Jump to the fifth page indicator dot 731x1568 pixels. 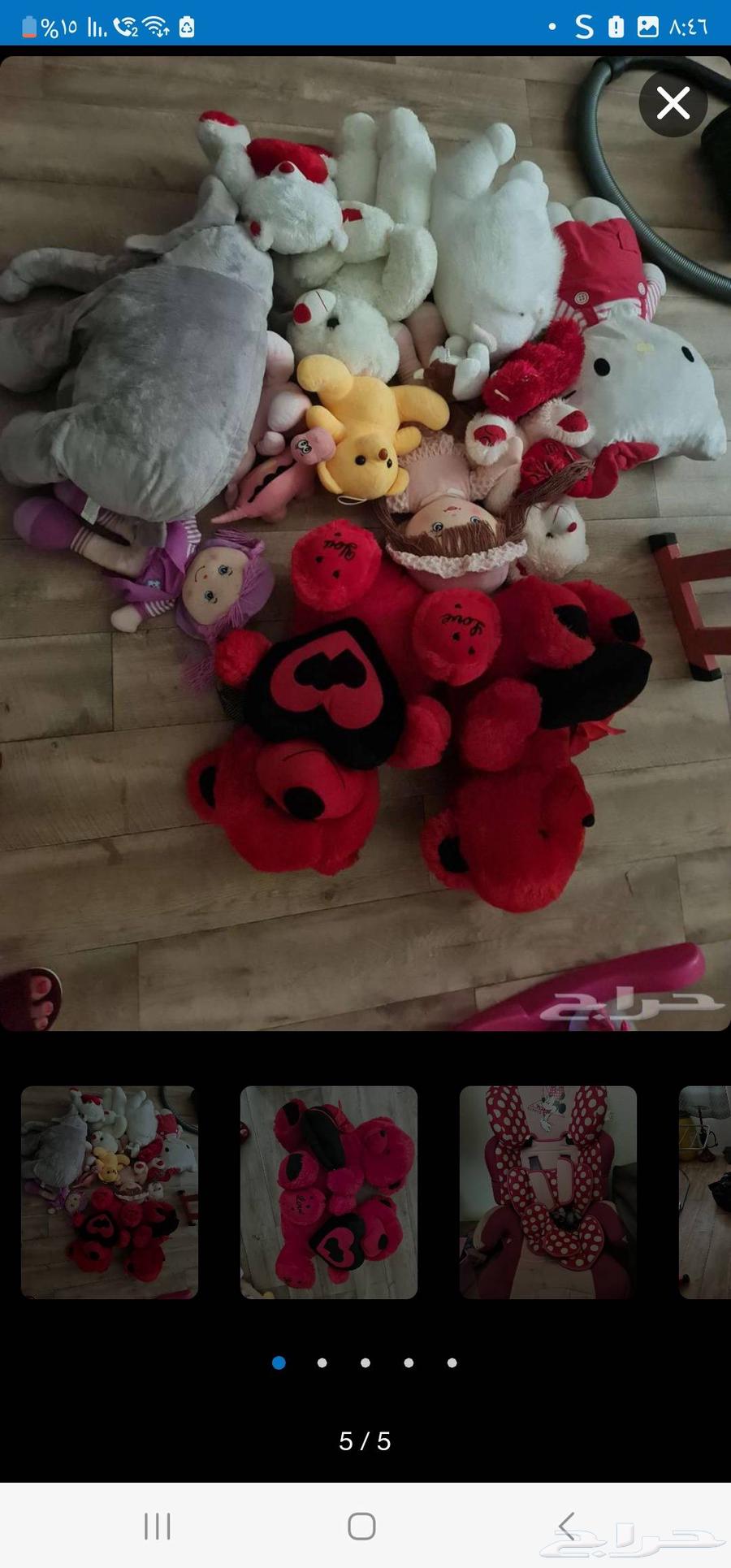click(x=452, y=1362)
